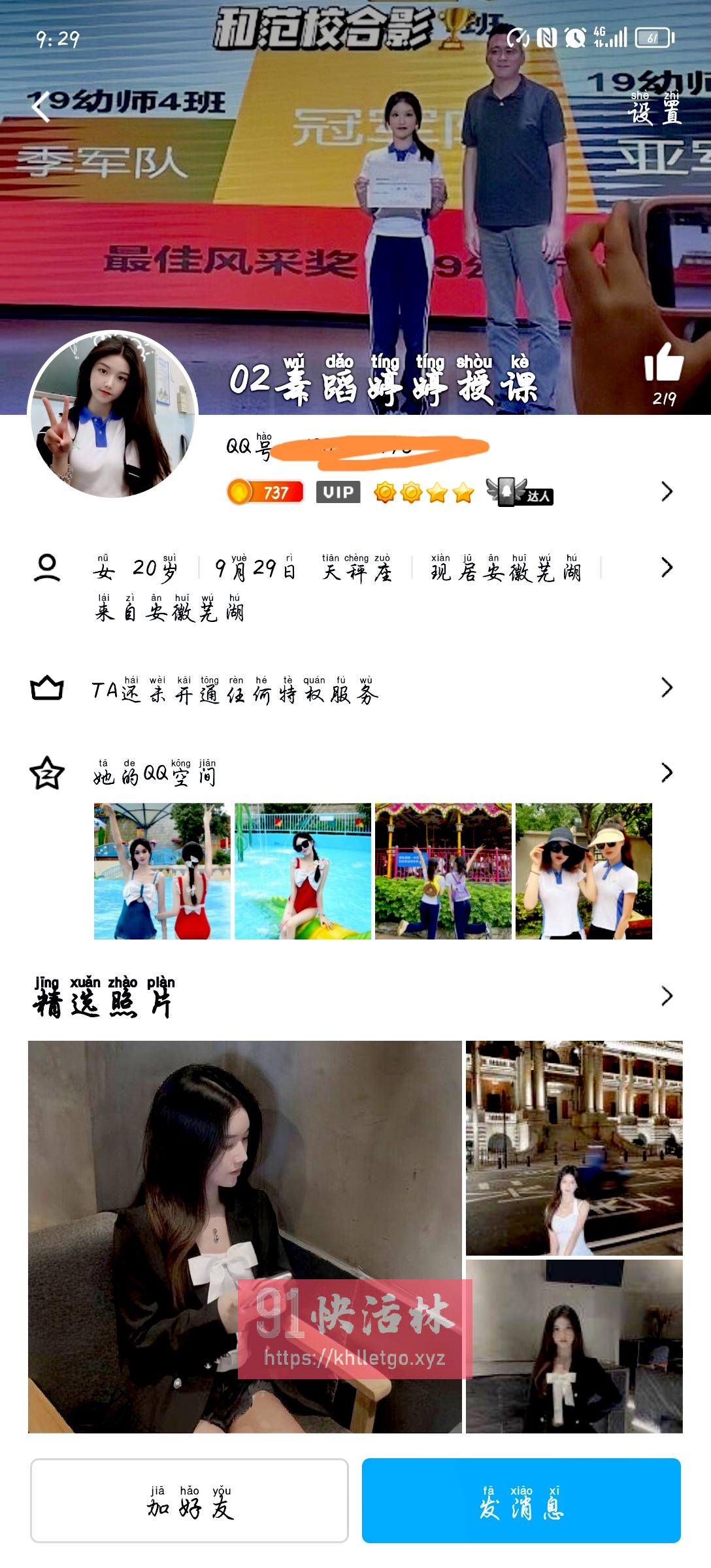The width and height of the screenshot is (711, 1568).
Task: Open the featured night street photo
Action: (574, 1148)
